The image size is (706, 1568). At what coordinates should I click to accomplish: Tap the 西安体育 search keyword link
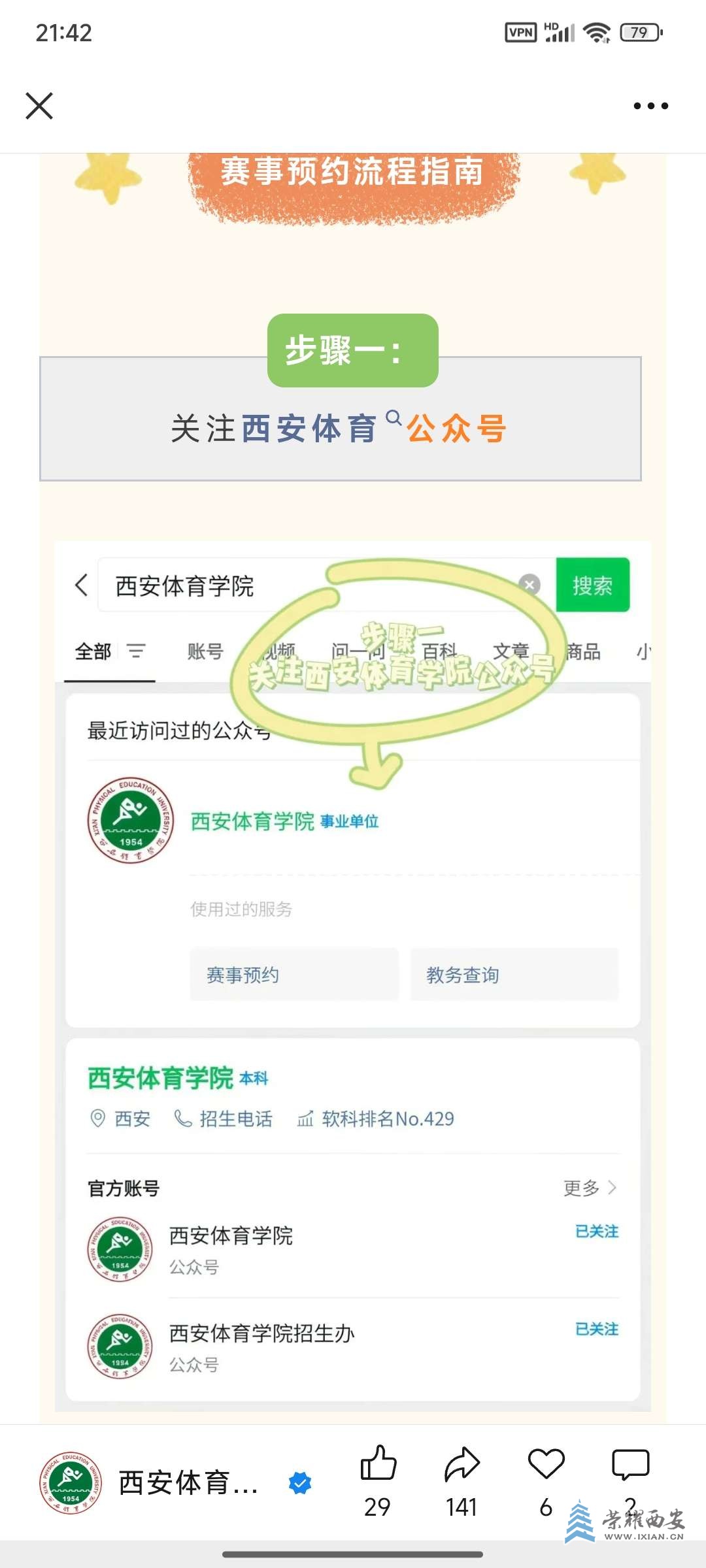pyautogui.click(x=311, y=429)
